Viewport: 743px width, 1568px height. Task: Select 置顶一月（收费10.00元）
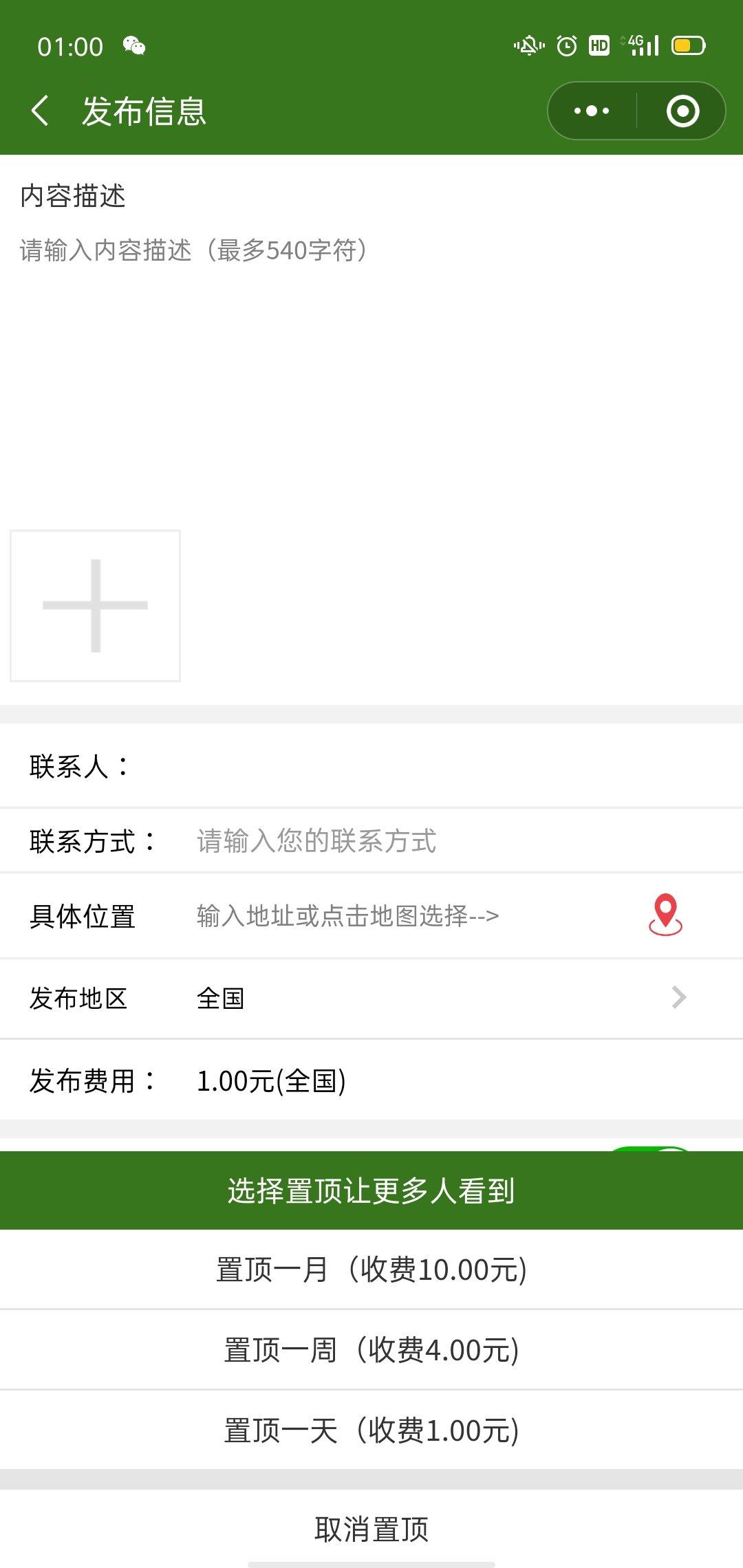pyautogui.click(x=371, y=1269)
